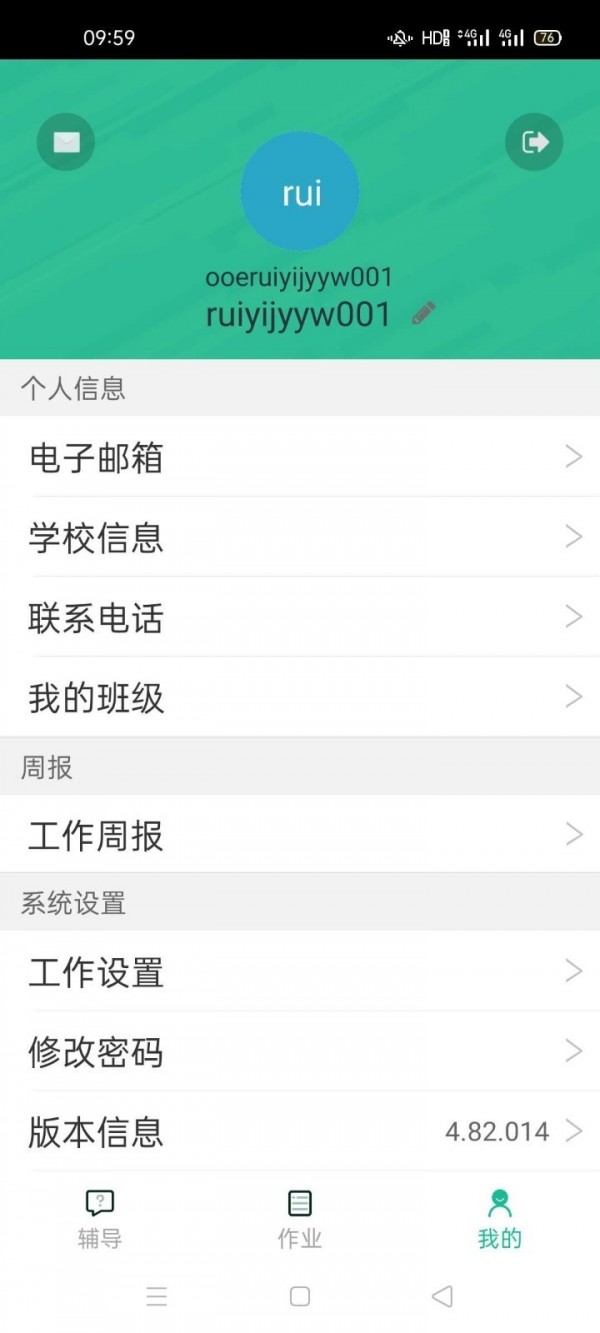Select the 我的 tab
600x1333 pixels.
(x=500, y=1219)
